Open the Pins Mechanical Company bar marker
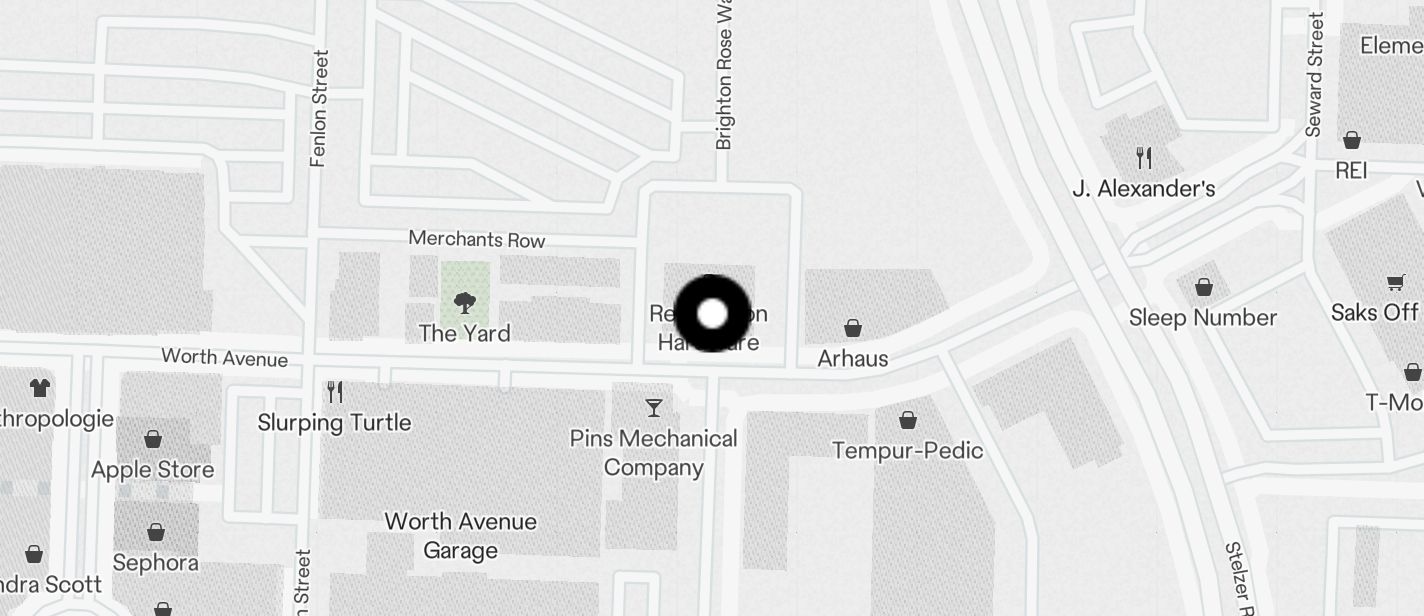The height and width of the screenshot is (616, 1424). point(654,407)
